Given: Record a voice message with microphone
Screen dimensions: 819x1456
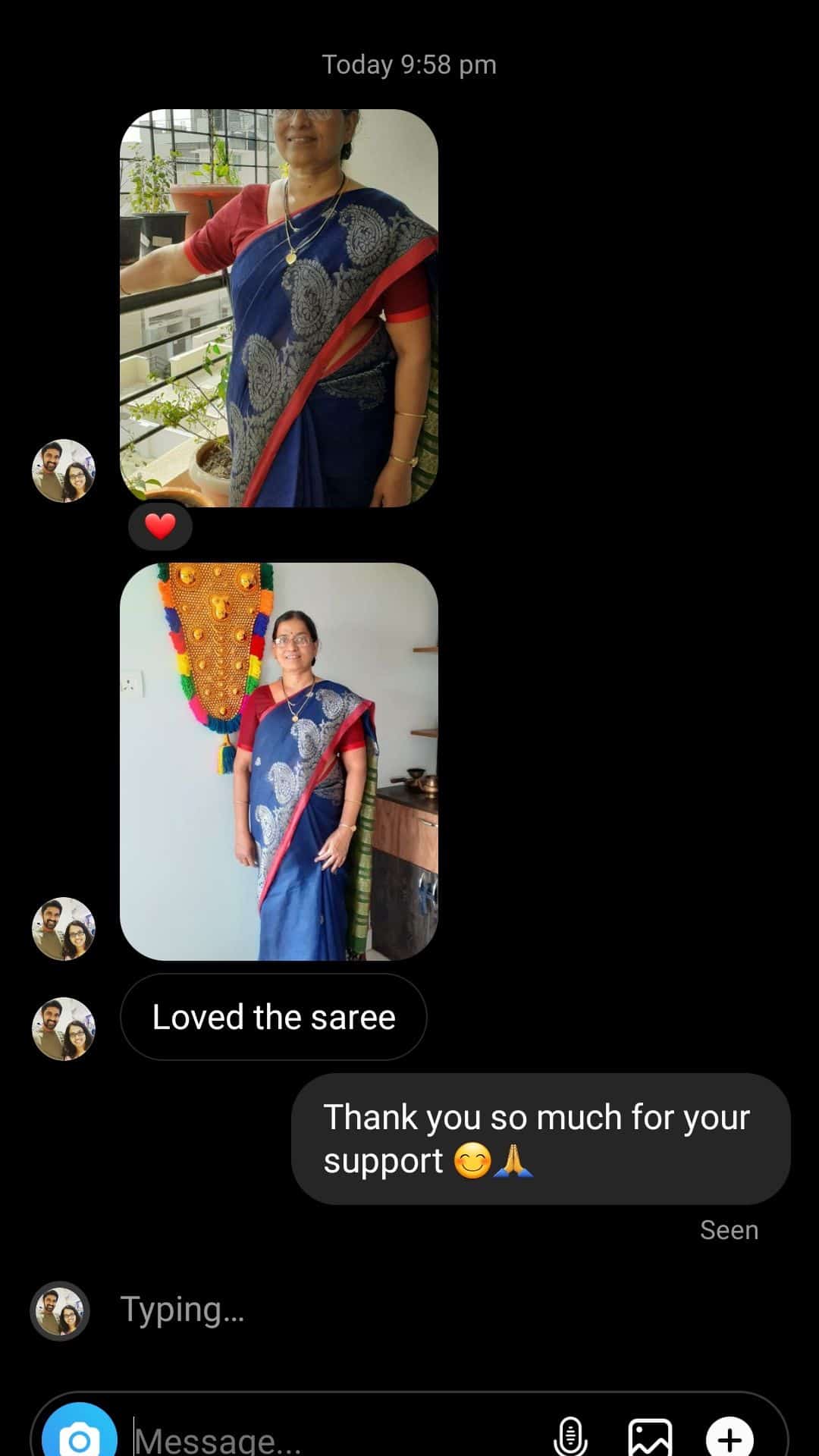Looking at the screenshot, I should click(x=570, y=1436).
